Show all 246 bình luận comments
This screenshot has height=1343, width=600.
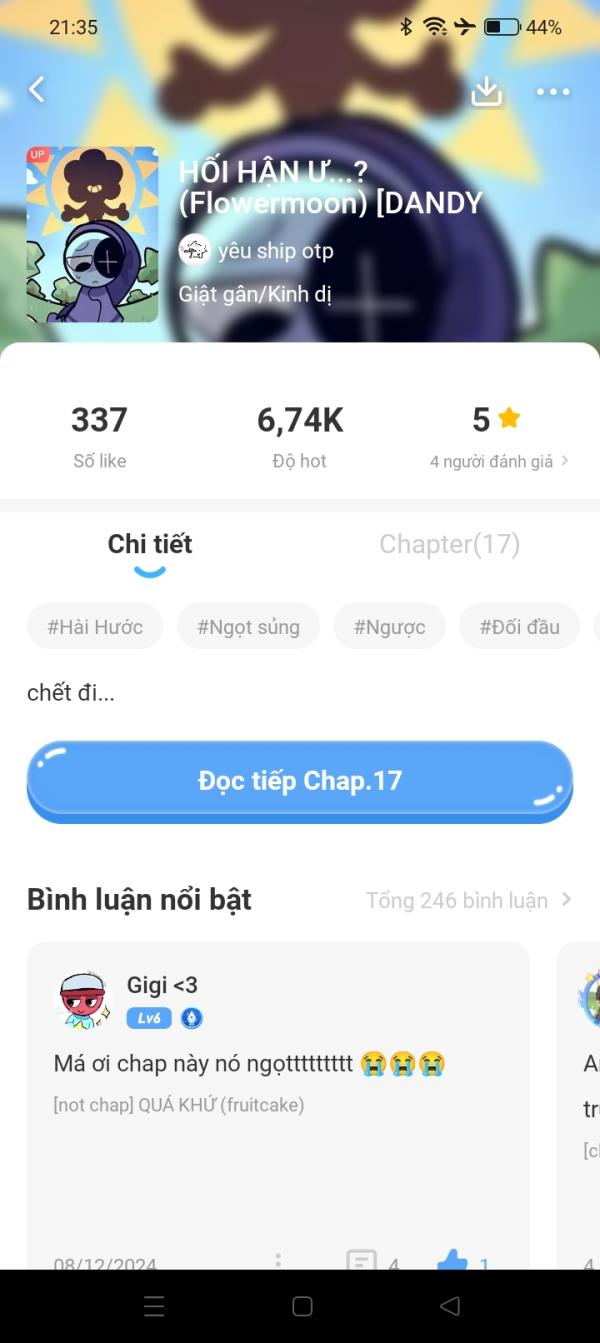(x=468, y=900)
